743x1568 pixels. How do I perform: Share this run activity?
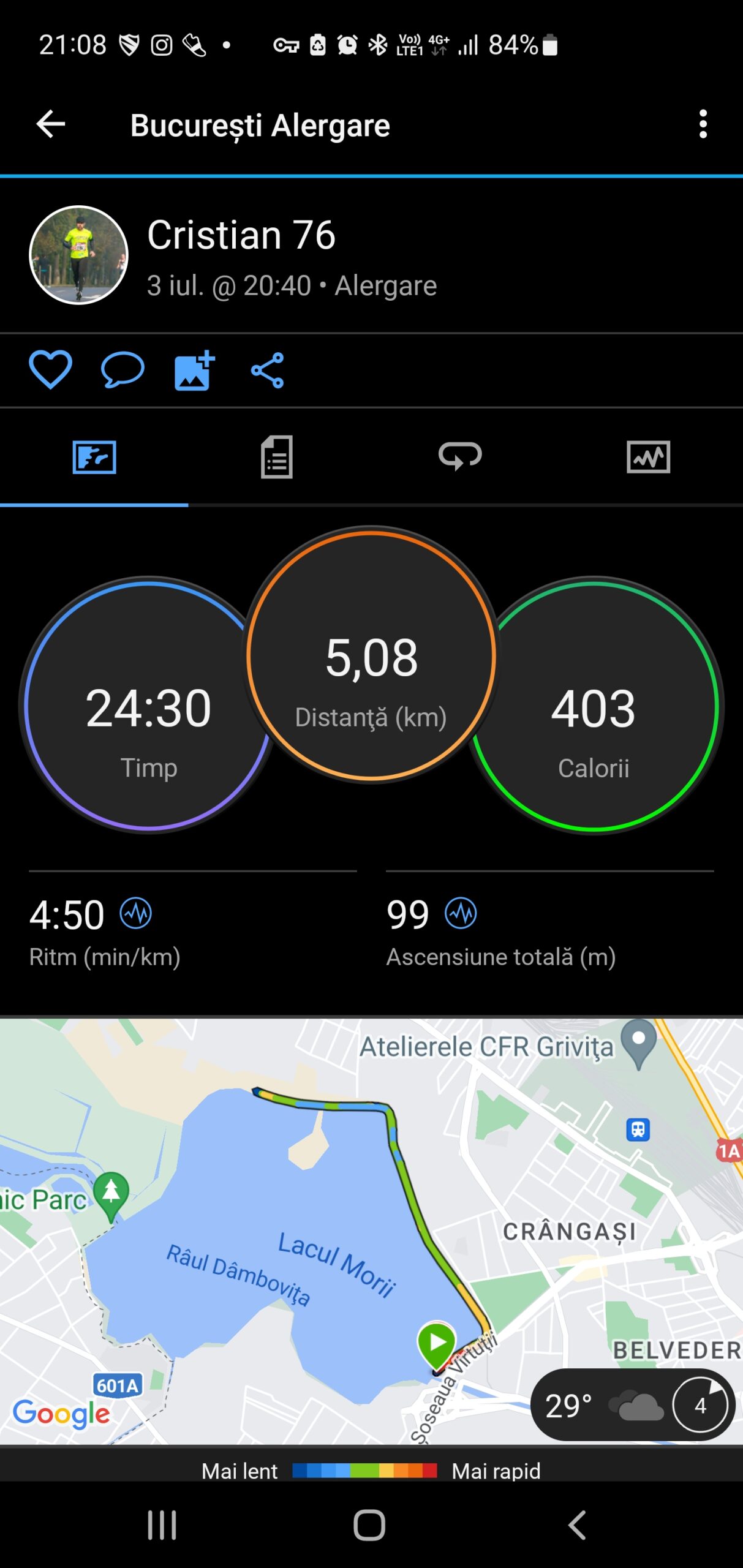click(268, 370)
